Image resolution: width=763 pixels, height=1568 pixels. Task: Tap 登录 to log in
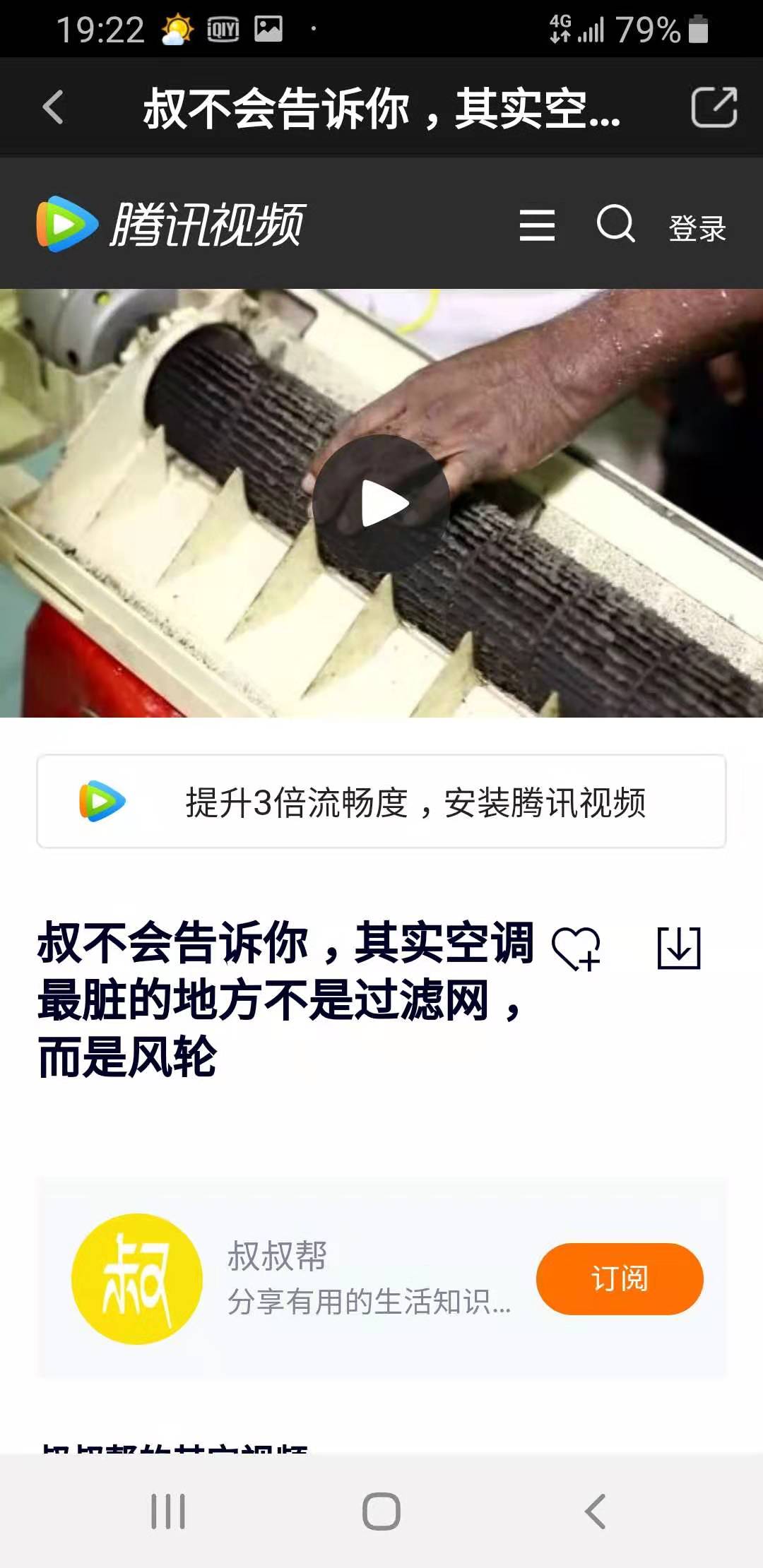pyautogui.click(x=697, y=227)
